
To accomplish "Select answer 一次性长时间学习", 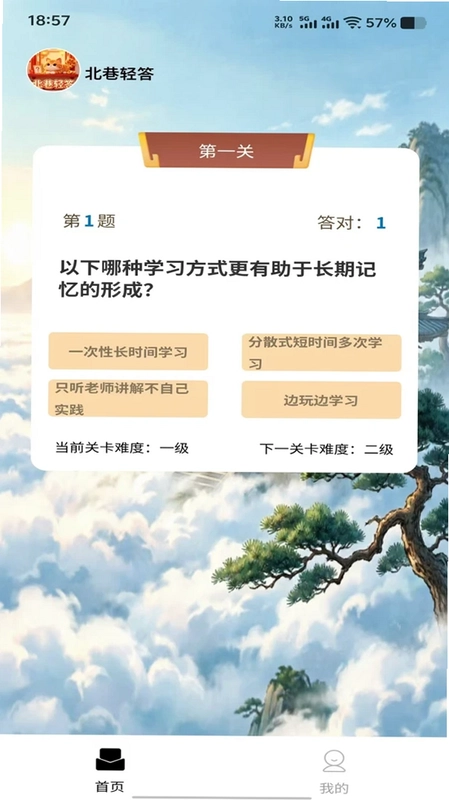I will click(128, 352).
